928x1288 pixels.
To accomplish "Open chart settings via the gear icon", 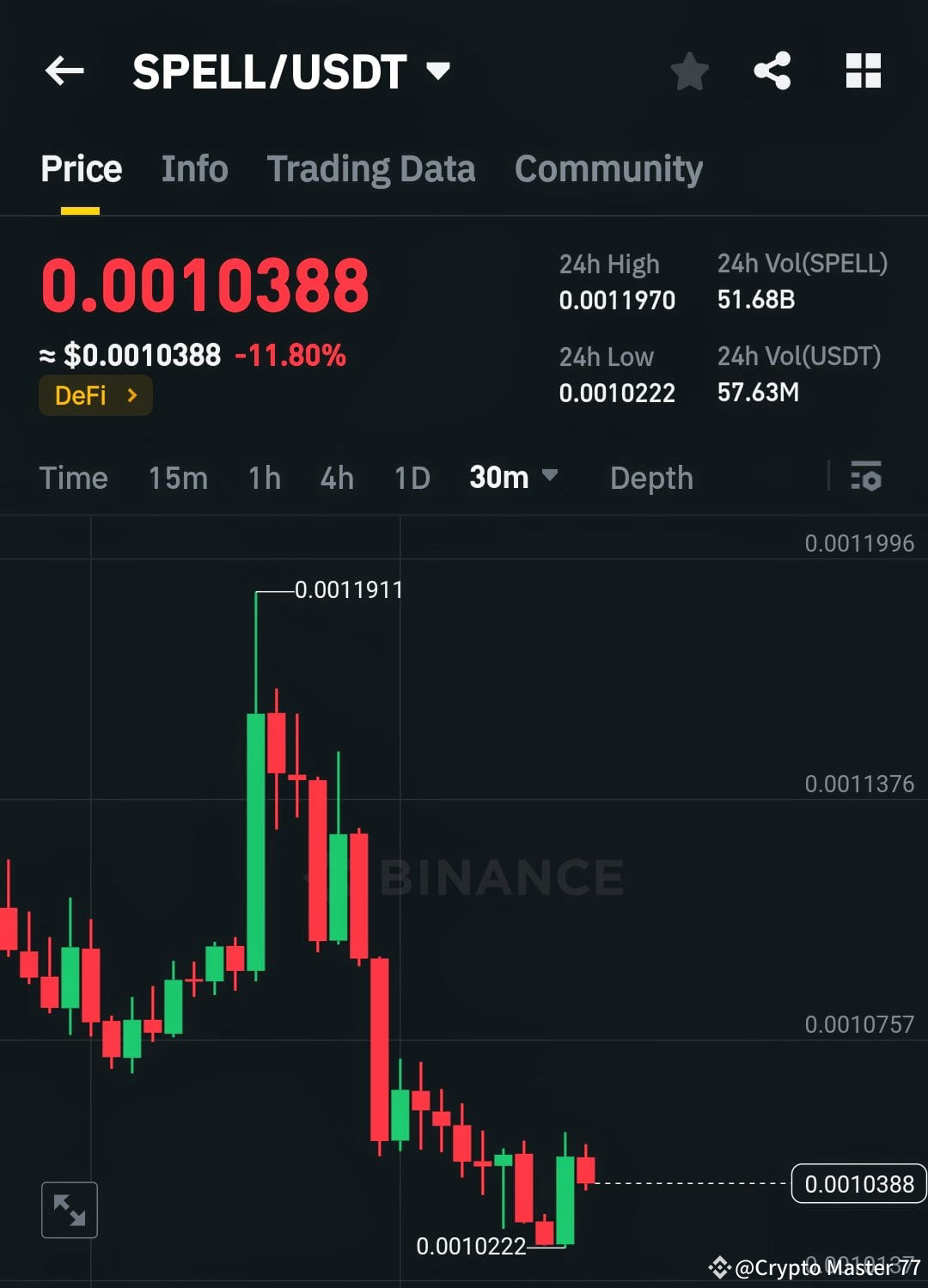I will [x=866, y=478].
